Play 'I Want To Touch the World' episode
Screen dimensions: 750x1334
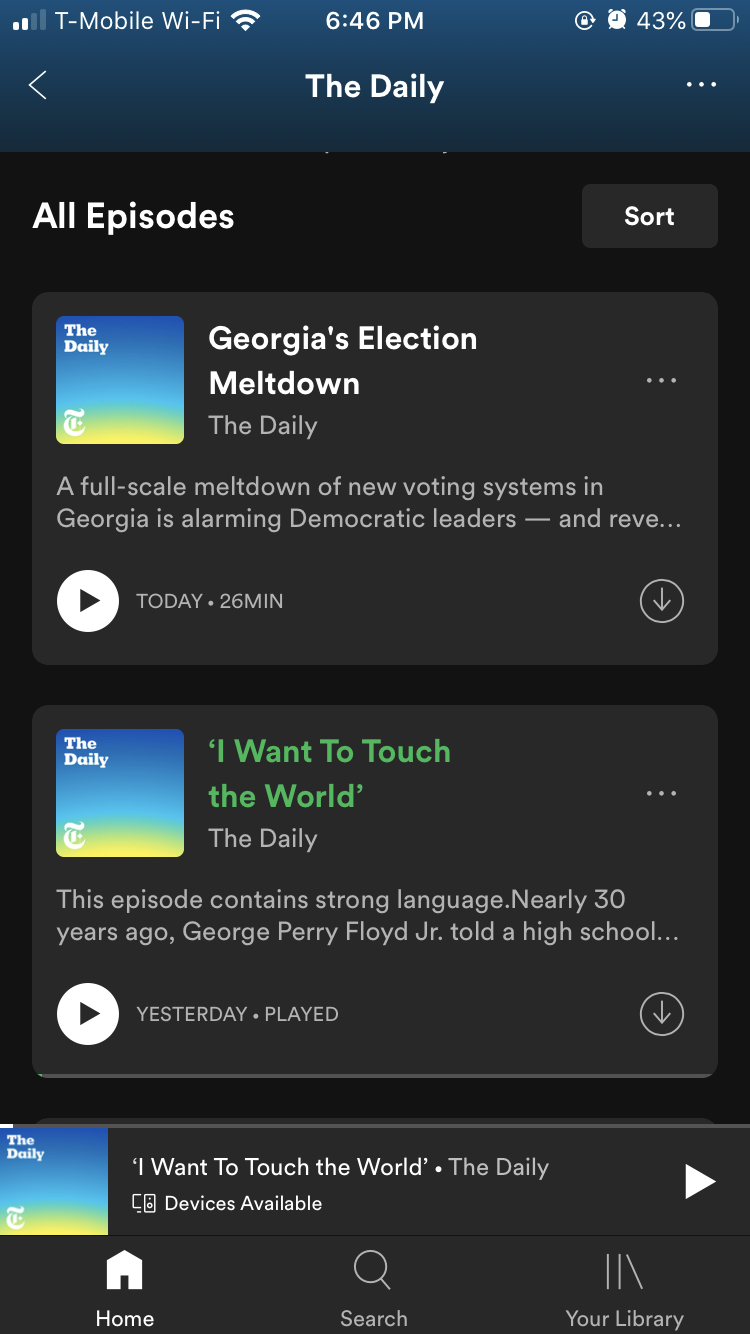88,1014
